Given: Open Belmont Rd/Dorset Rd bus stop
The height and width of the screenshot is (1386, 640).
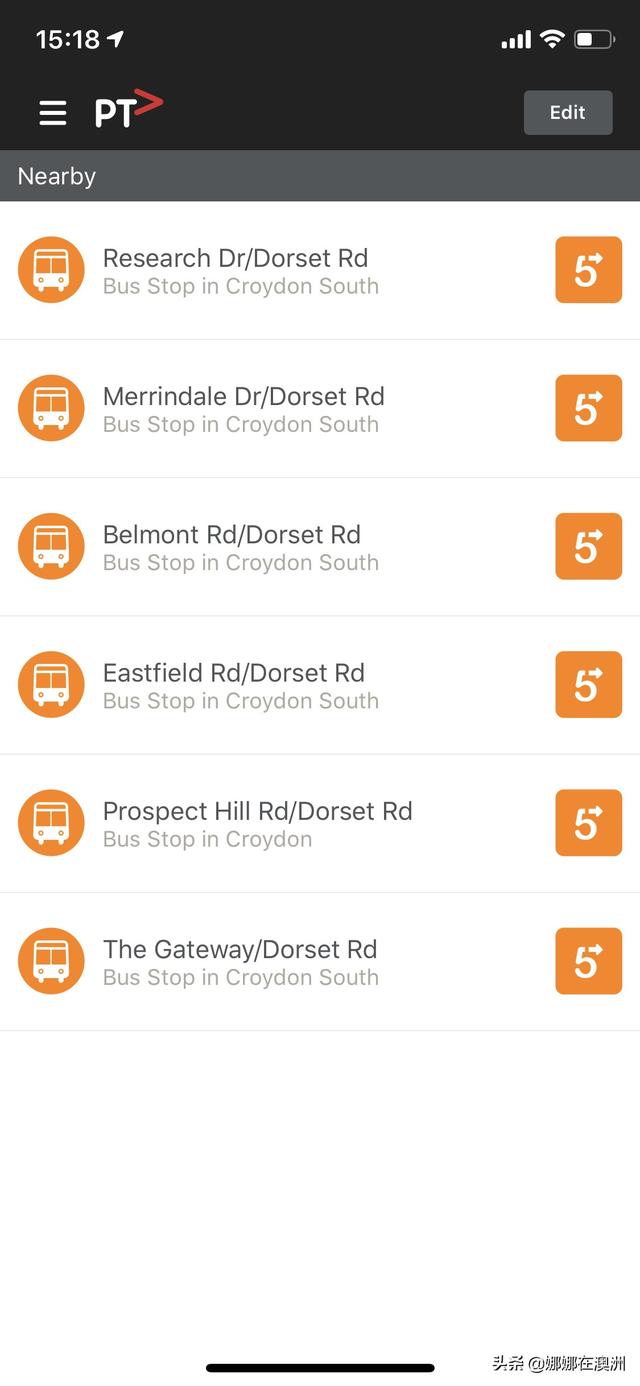Looking at the screenshot, I should (x=232, y=546).
